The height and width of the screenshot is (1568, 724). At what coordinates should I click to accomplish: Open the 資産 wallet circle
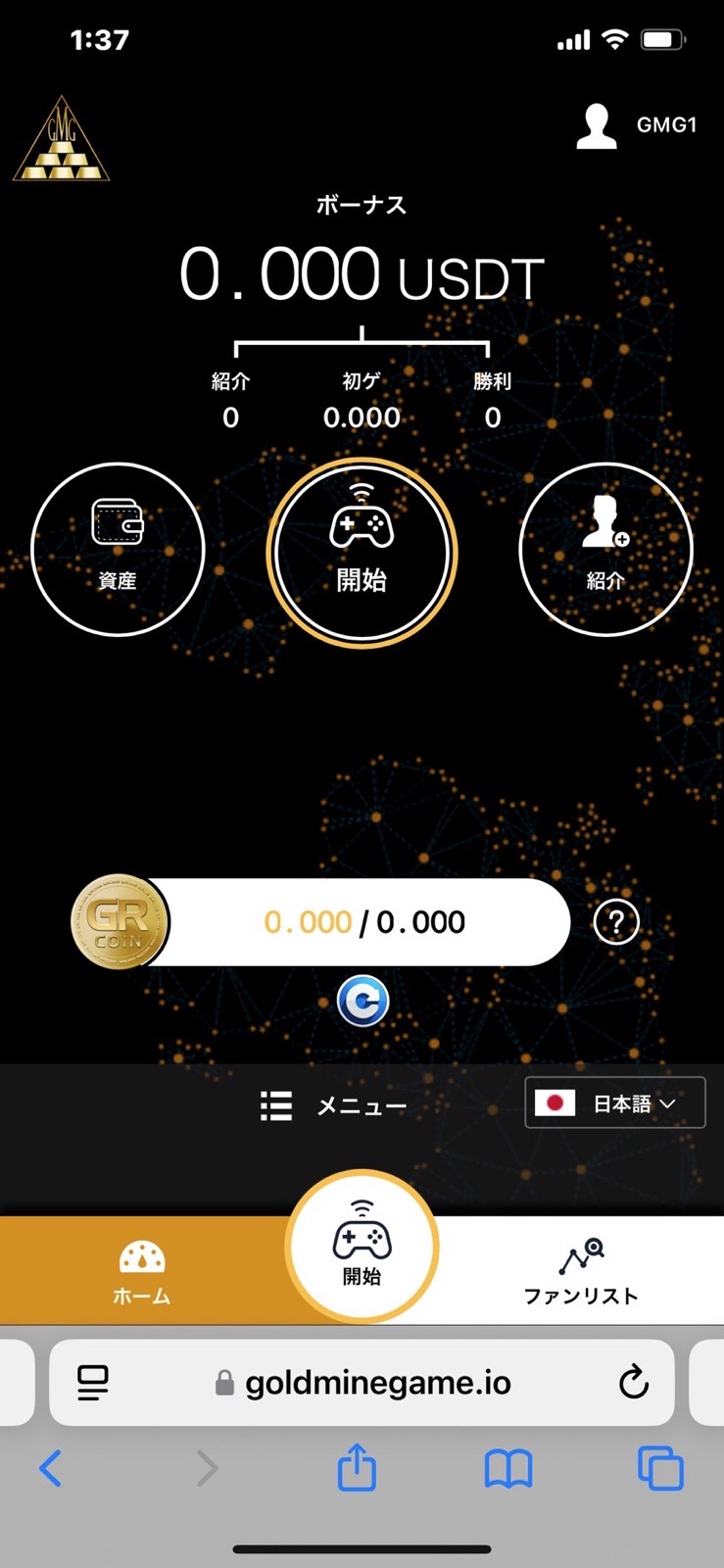pyautogui.click(x=118, y=550)
